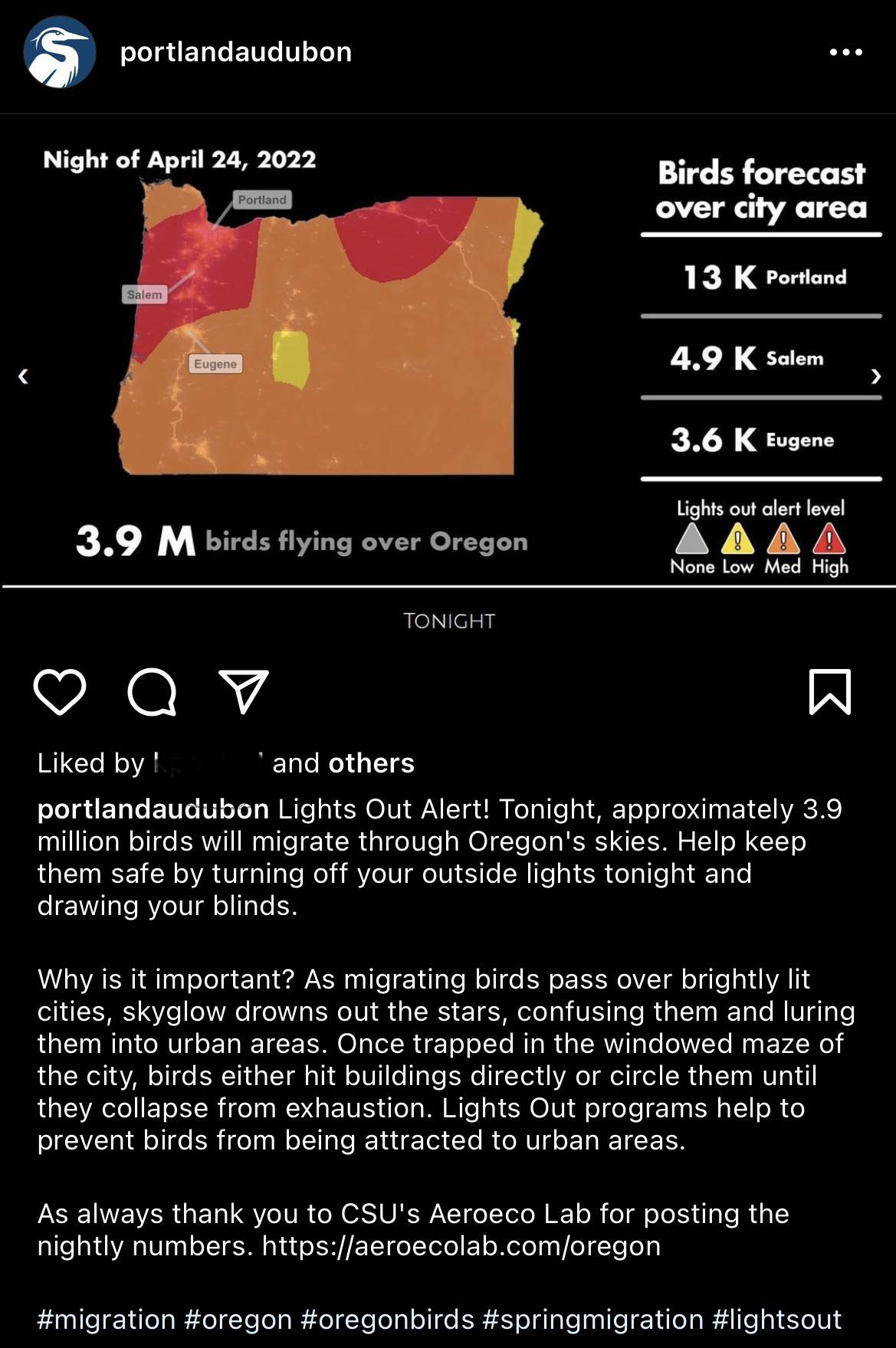Click the portlandaudubon heron logo avatar
Viewport: 896px width, 1348px height.
click(61, 52)
